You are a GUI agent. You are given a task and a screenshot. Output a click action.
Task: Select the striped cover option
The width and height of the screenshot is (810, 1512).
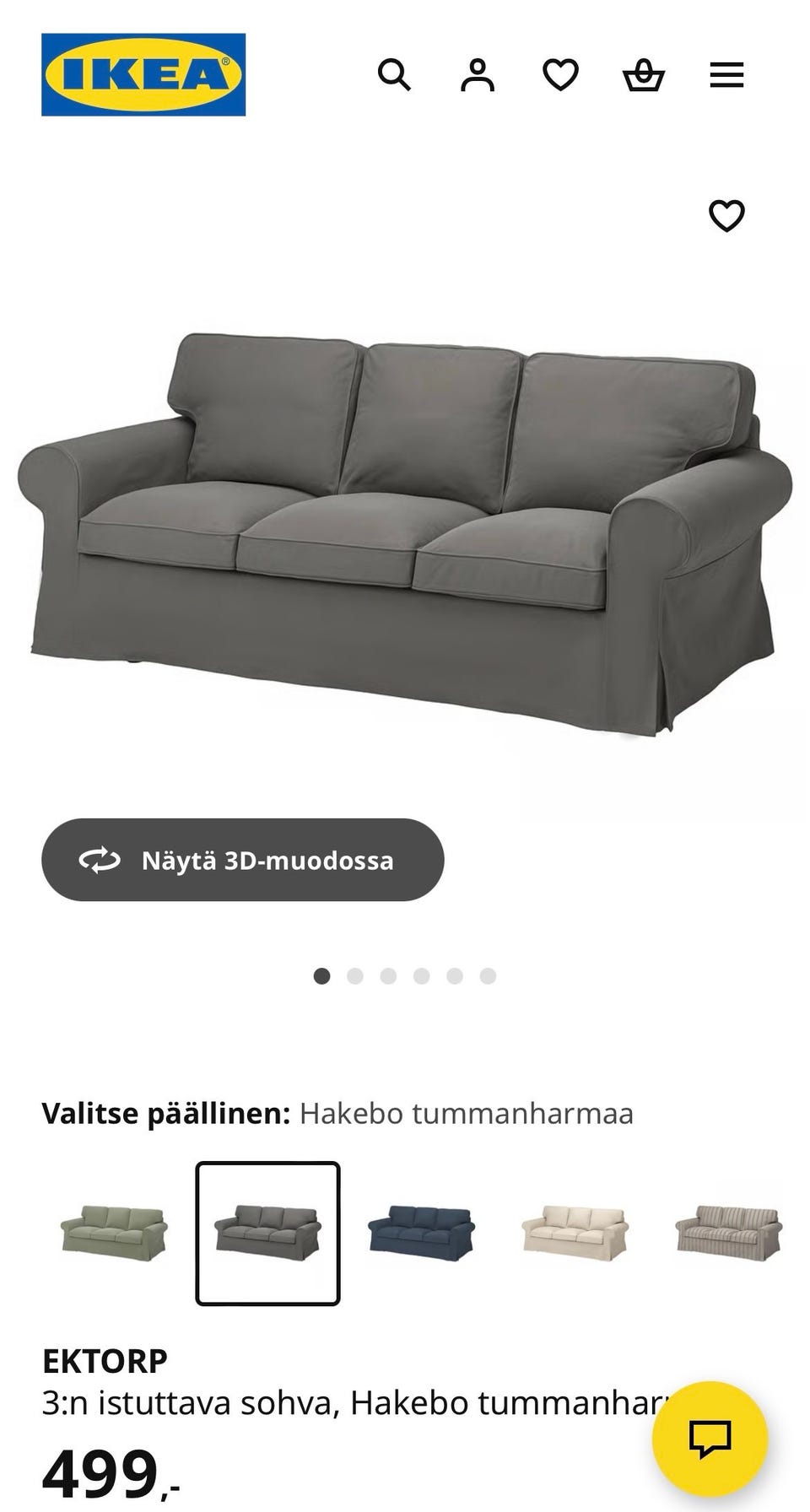tap(734, 1231)
